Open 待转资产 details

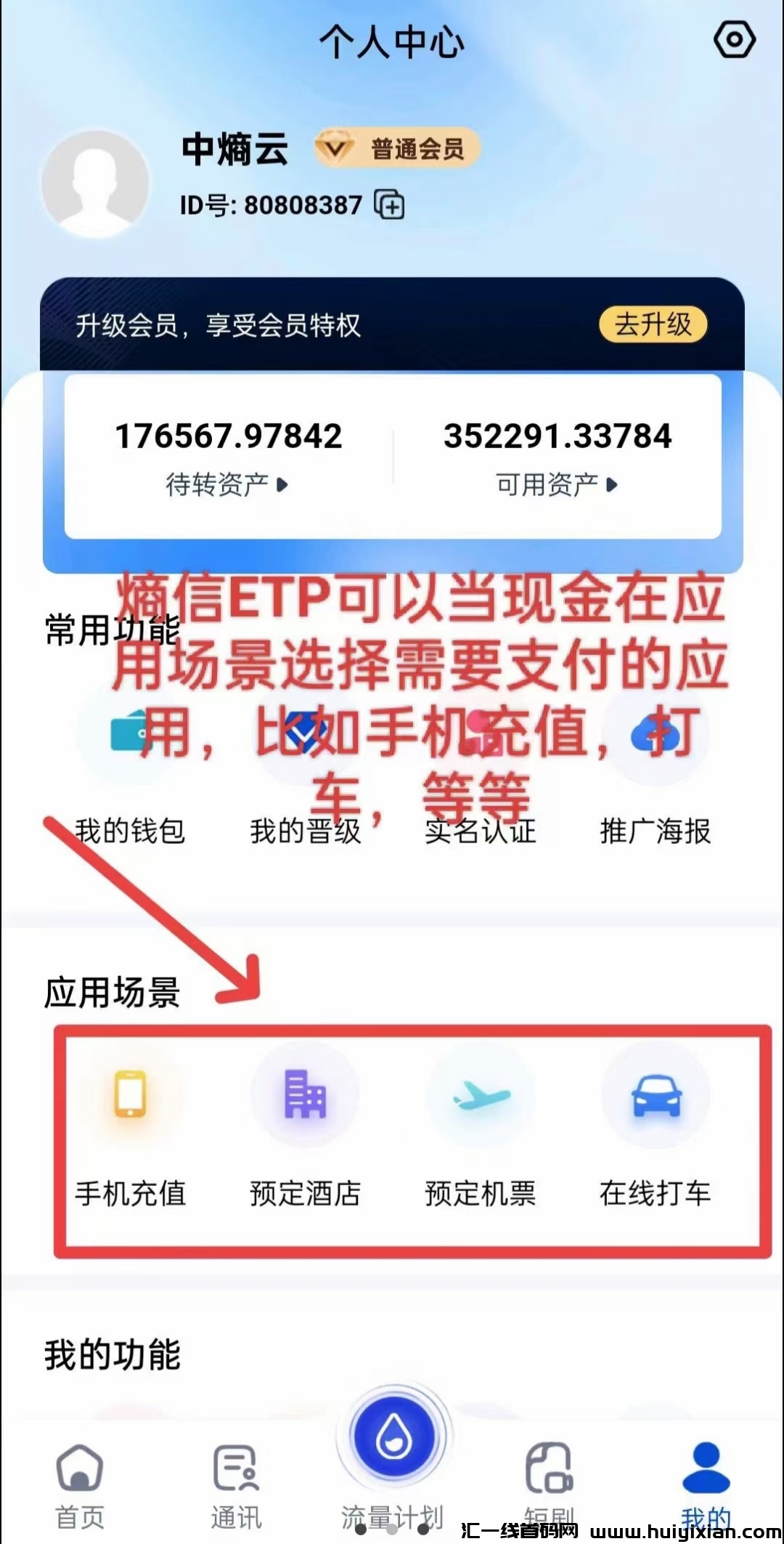click(x=227, y=484)
